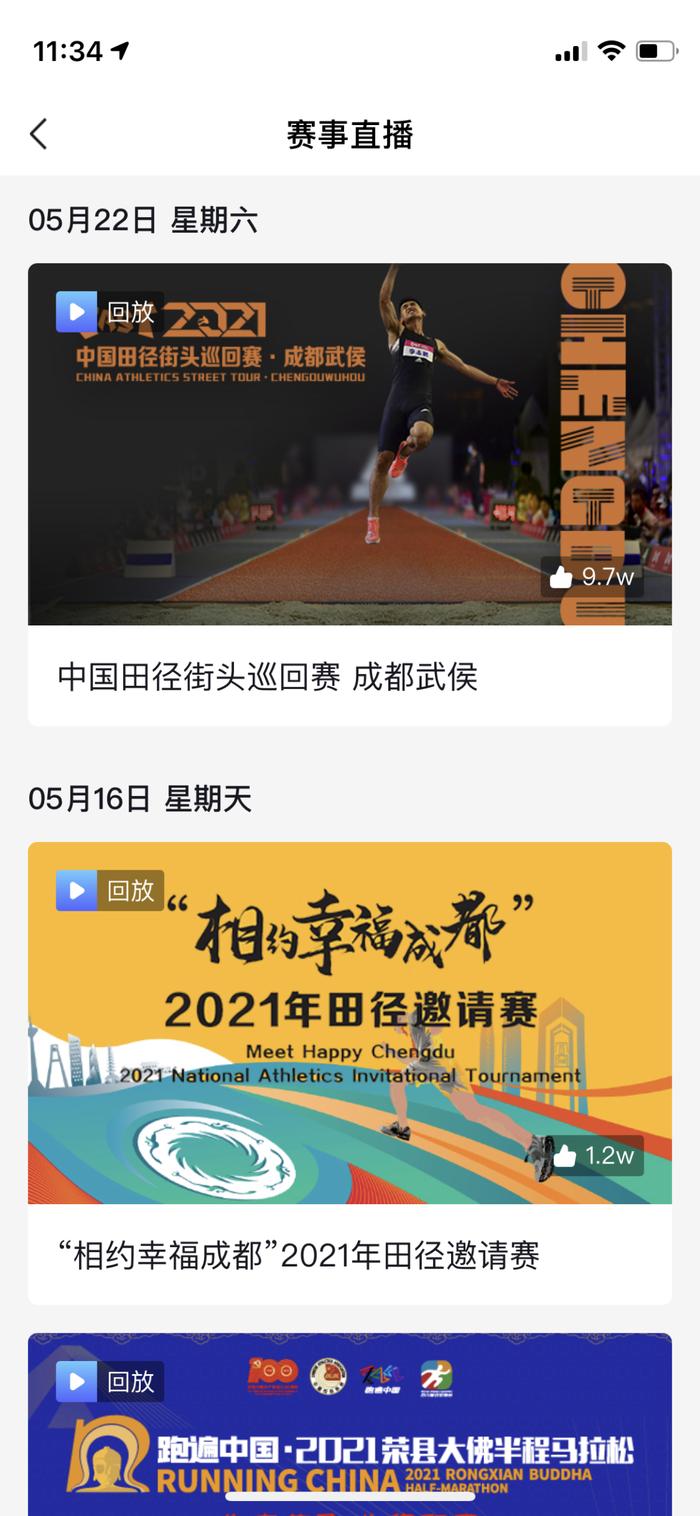
Task: Go back from the 赛事直播 page
Action: click(39, 134)
